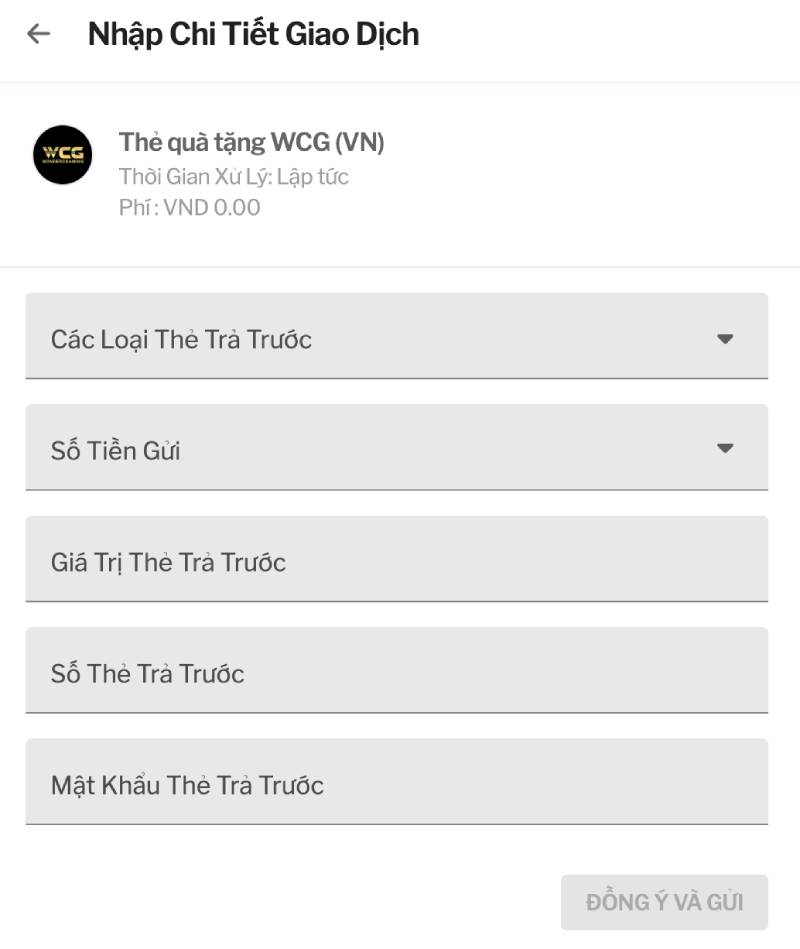Viewport: 800px width, 949px height.
Task: Tap the gift card product thumbnail
Action: (x=63, y=155)
